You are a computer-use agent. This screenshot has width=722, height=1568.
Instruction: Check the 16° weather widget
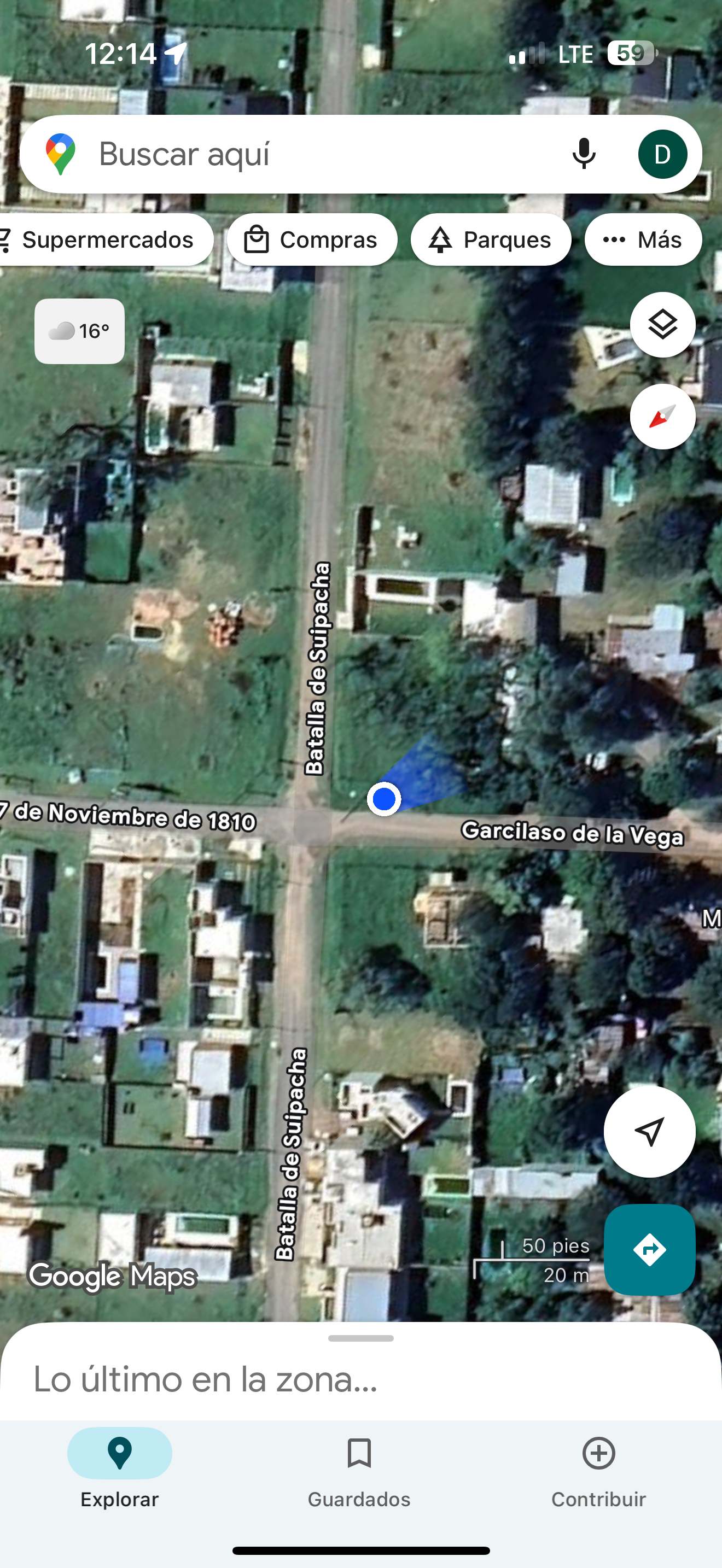point(79,331)
